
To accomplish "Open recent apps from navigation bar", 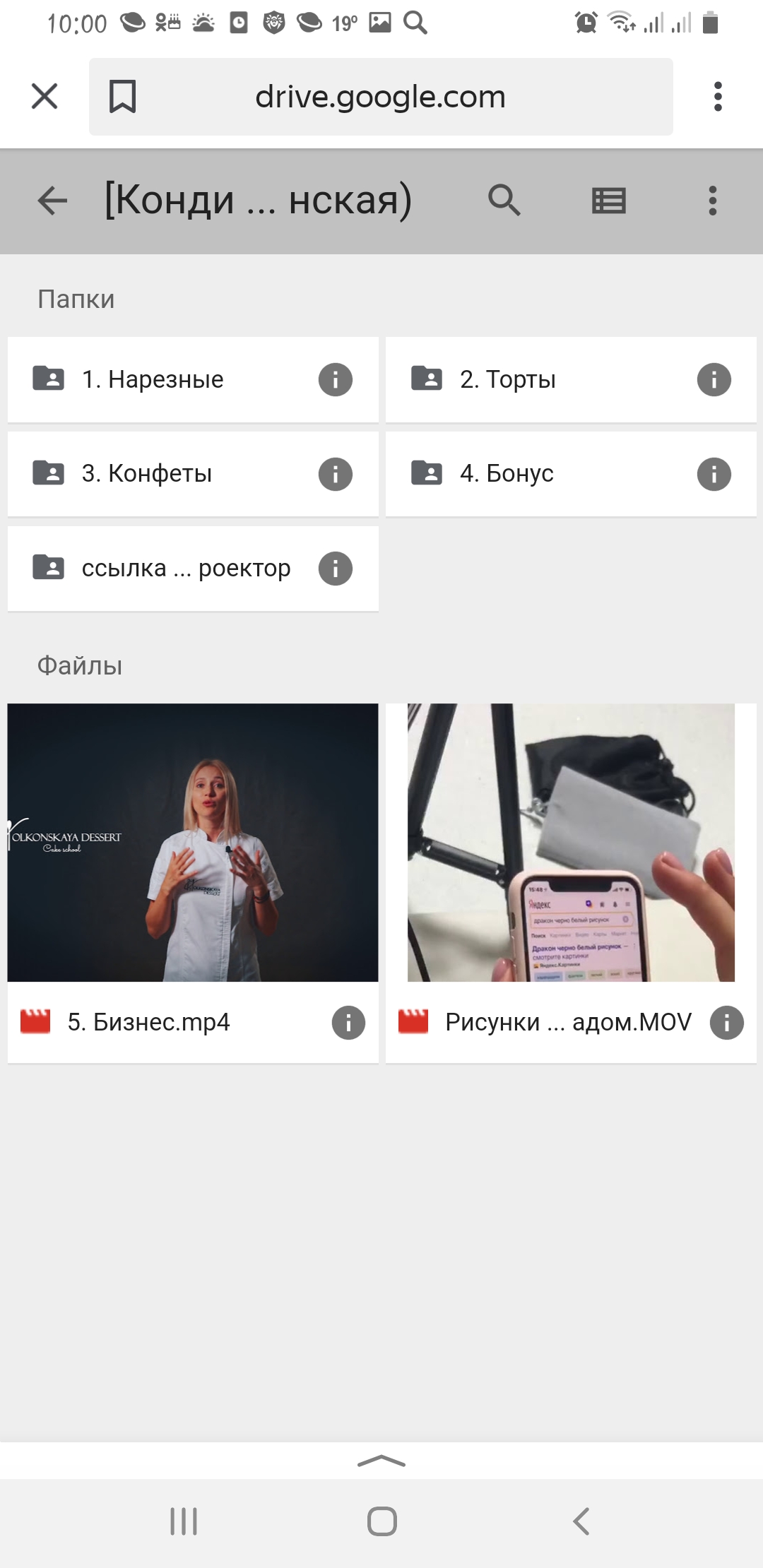I will tap(184, 1521).
